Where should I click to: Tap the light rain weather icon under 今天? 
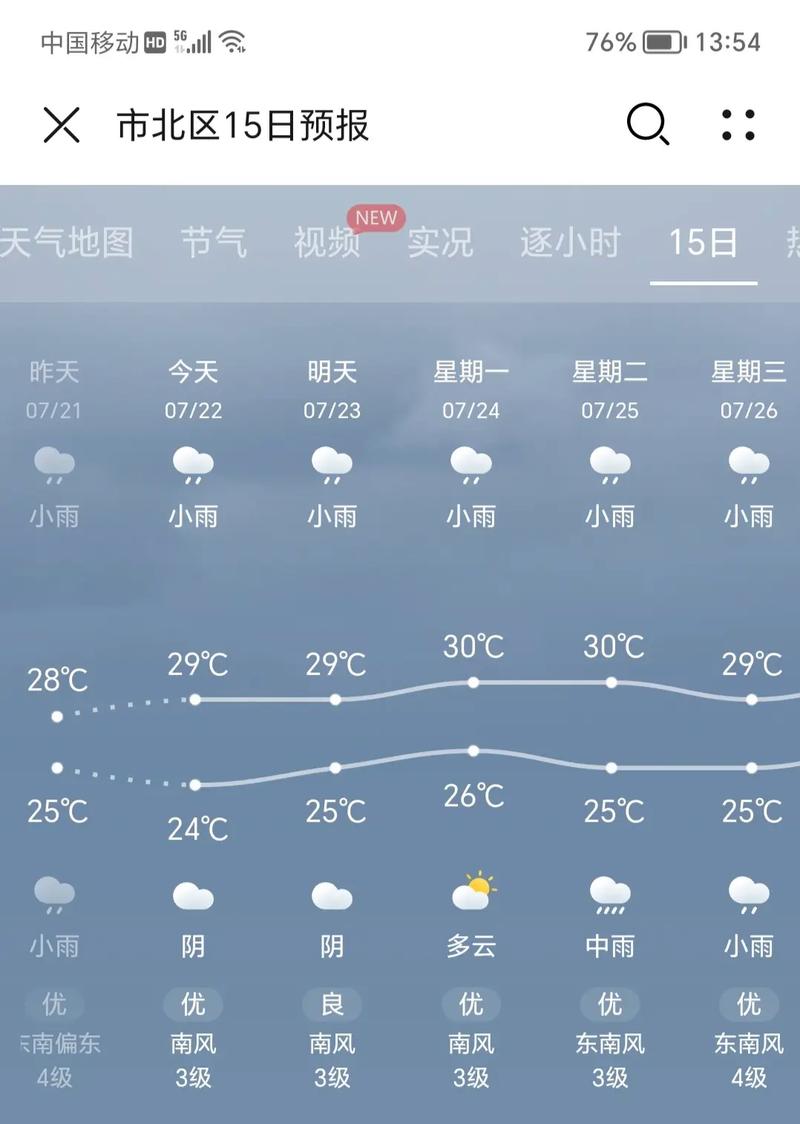point(192,465)
